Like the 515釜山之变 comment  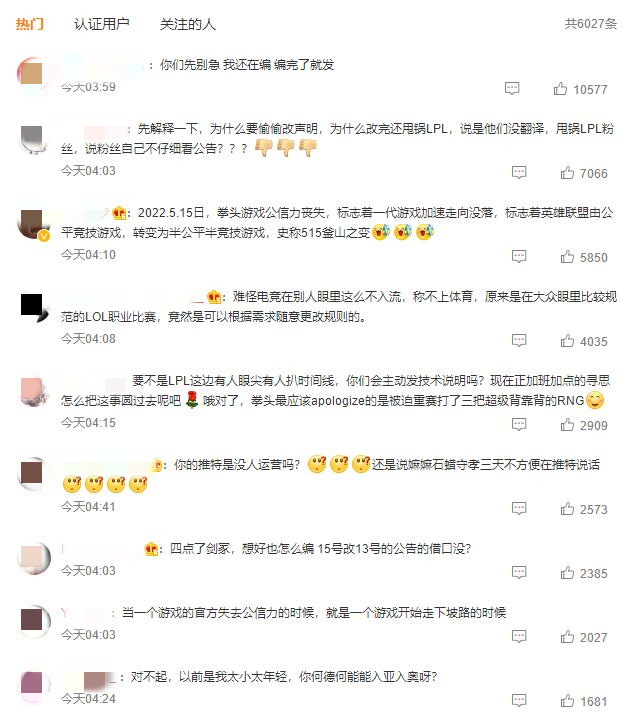tap(567, 257)
